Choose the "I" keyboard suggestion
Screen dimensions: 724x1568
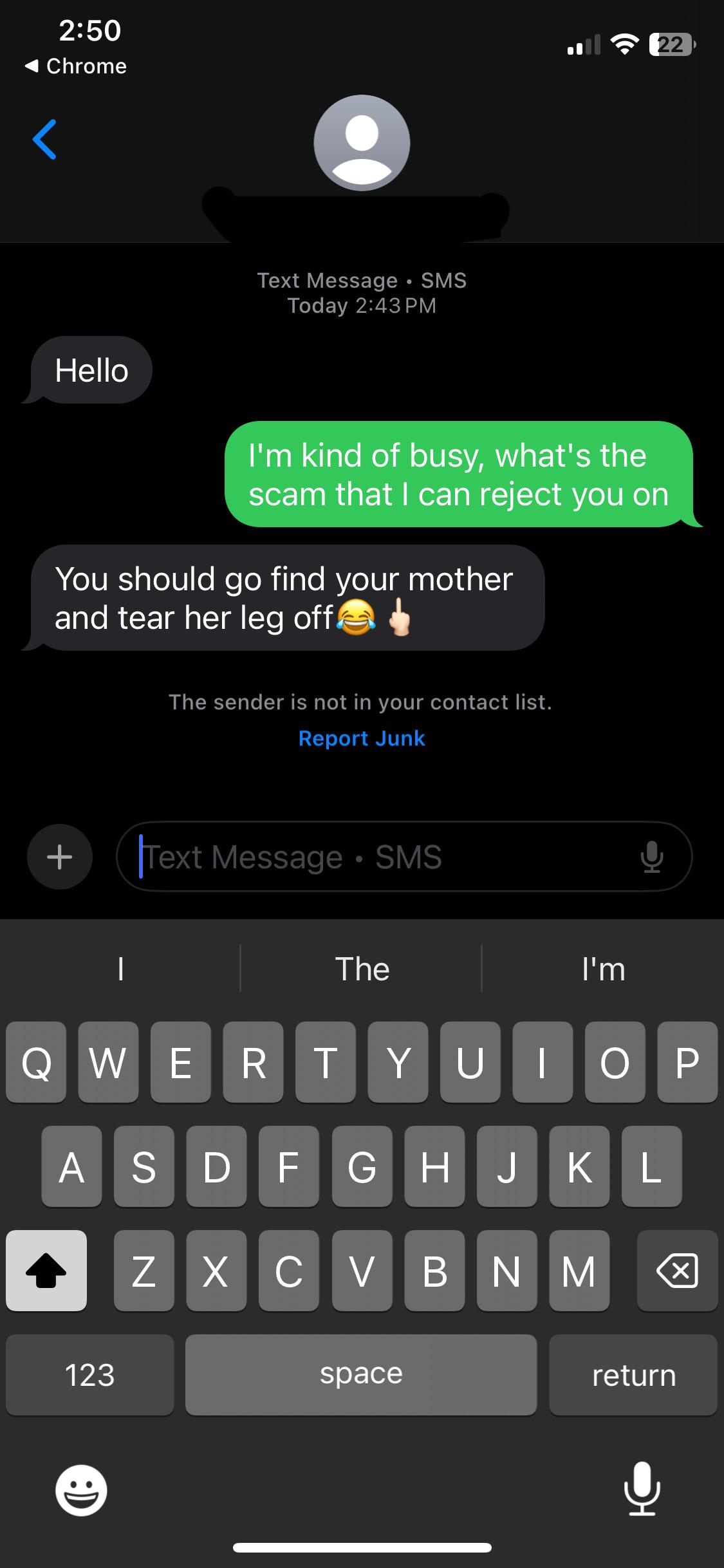click(x=120, y=969)
